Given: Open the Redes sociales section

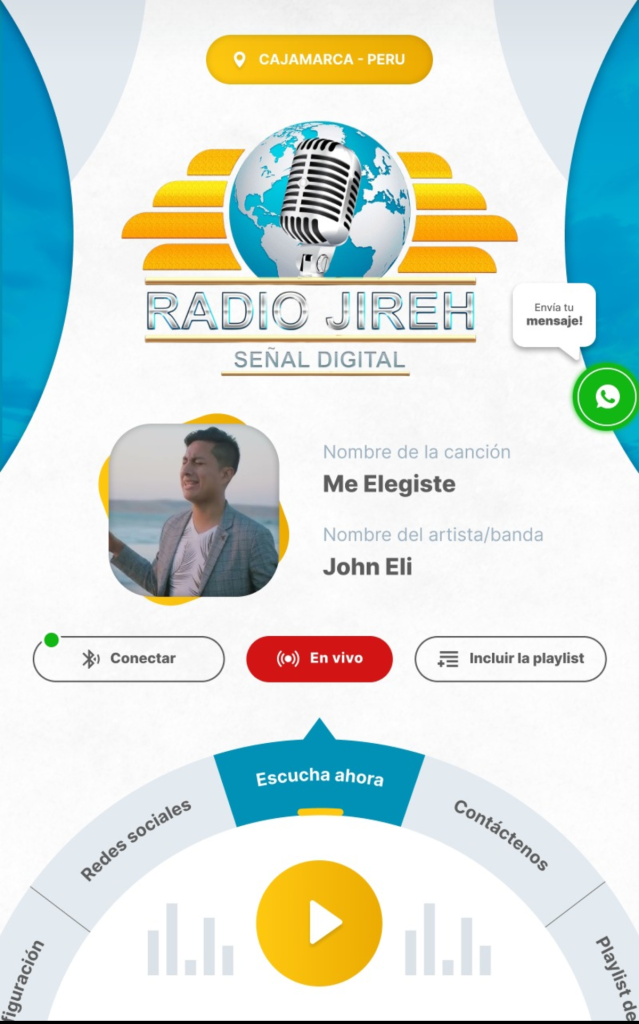Looking at the screenshot, I should [x=135, y=839].
